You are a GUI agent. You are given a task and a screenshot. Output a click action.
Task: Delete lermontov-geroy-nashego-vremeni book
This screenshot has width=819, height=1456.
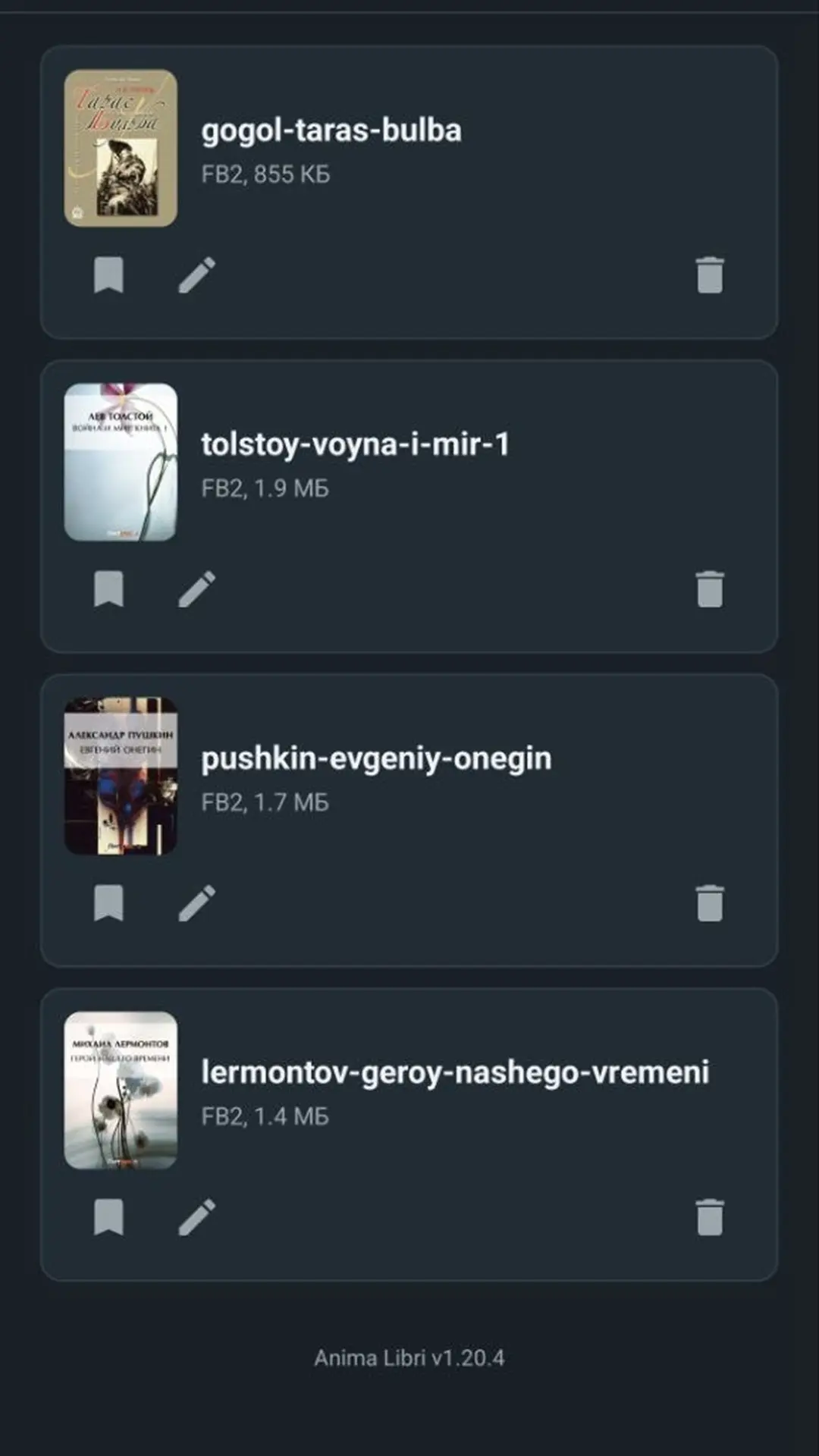tap(710, 1216)
